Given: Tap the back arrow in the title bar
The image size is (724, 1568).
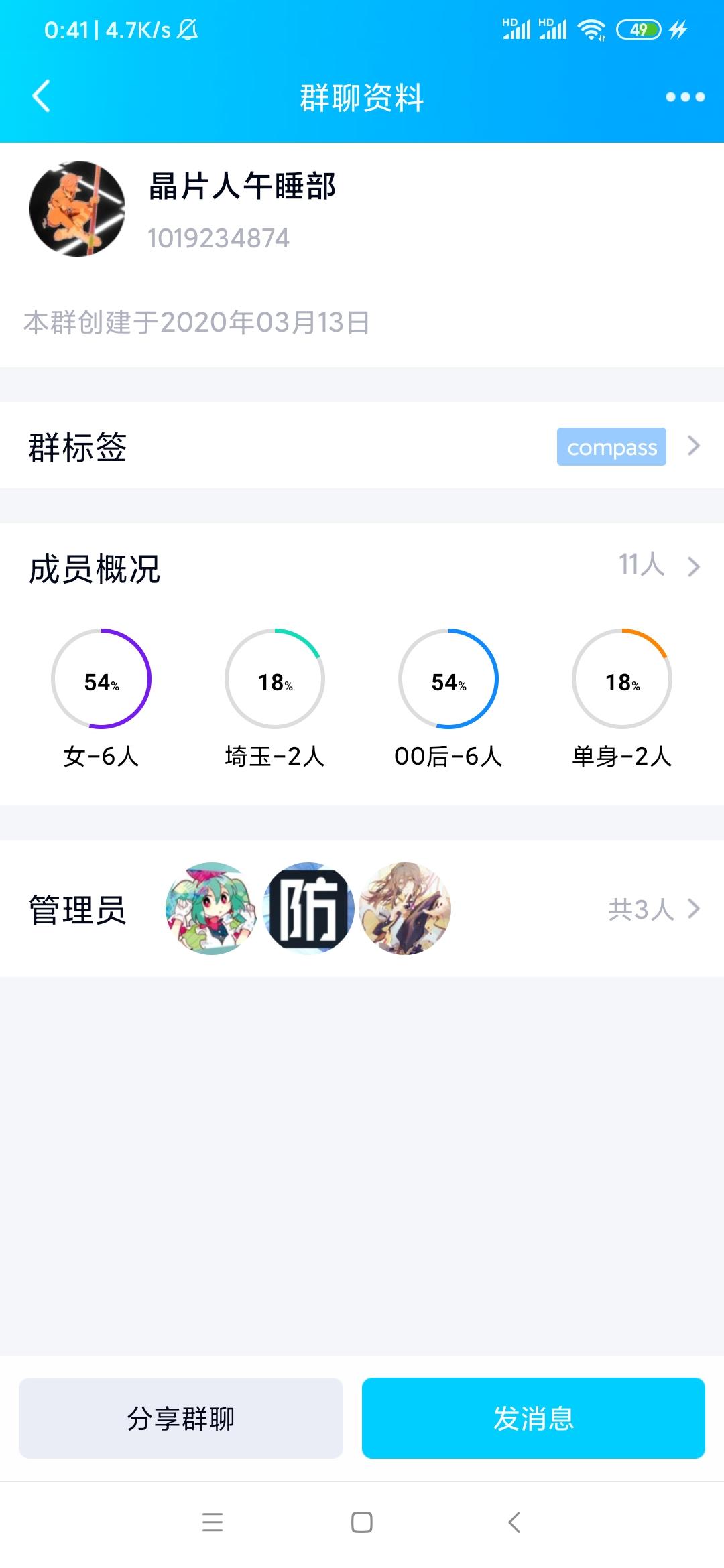Looking at the screenshot, I should [42, 96].
